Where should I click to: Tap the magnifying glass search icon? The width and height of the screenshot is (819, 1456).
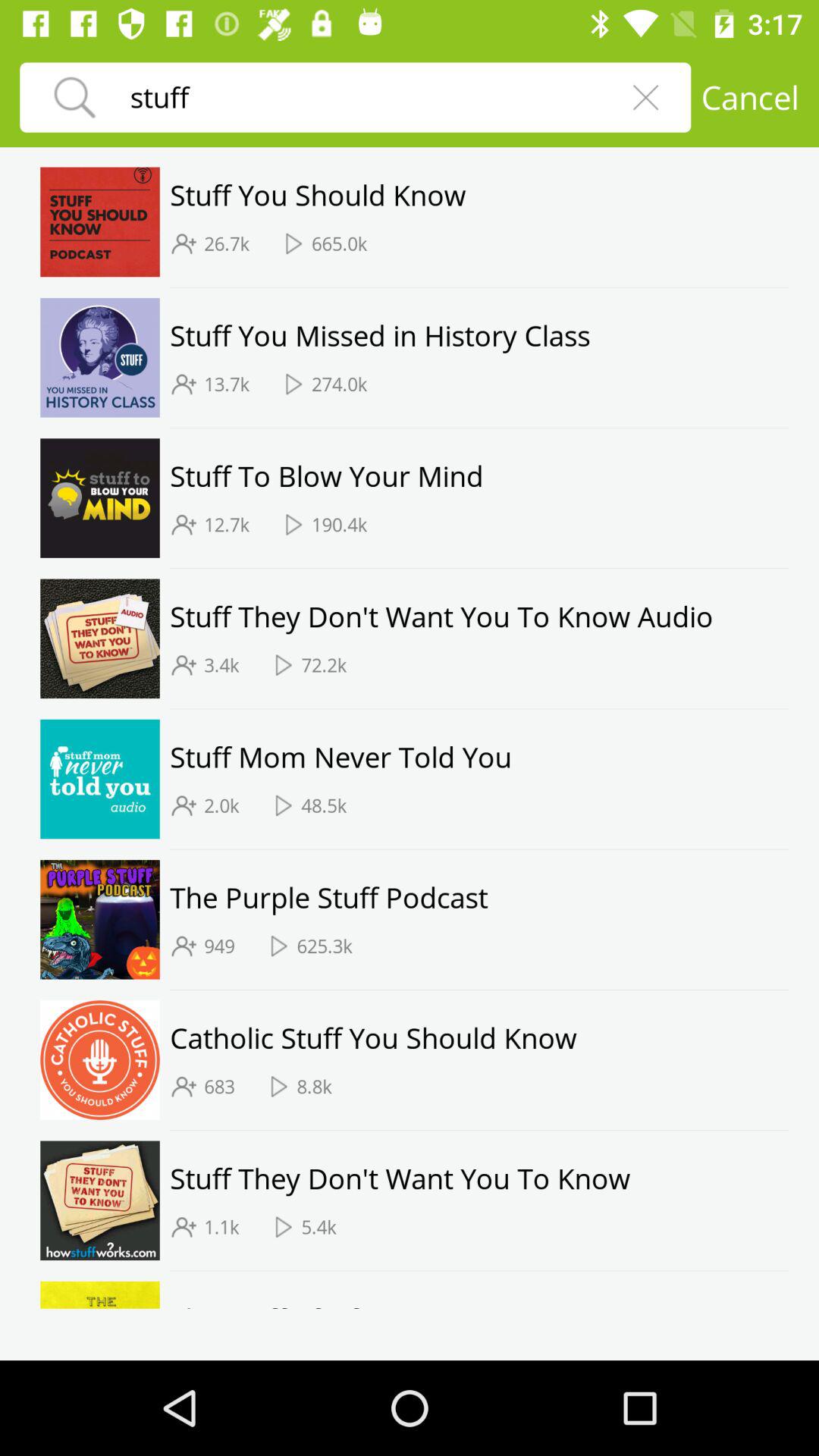tap(74, 98)
